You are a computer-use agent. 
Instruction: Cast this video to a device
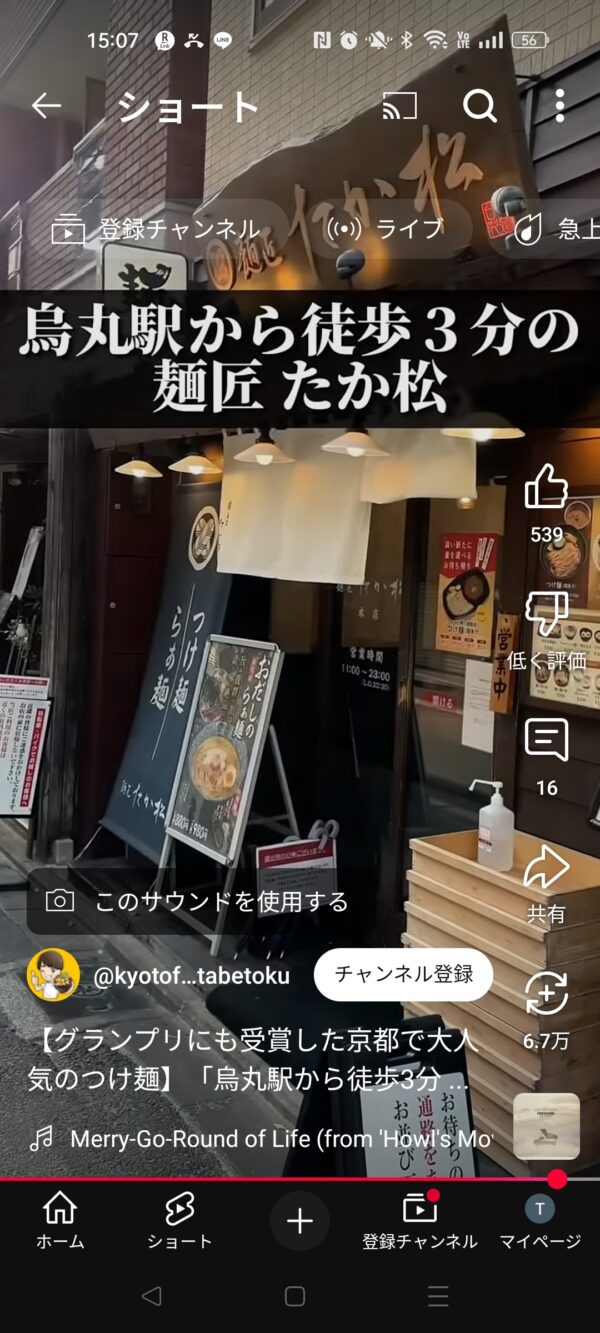coord(400,106)
